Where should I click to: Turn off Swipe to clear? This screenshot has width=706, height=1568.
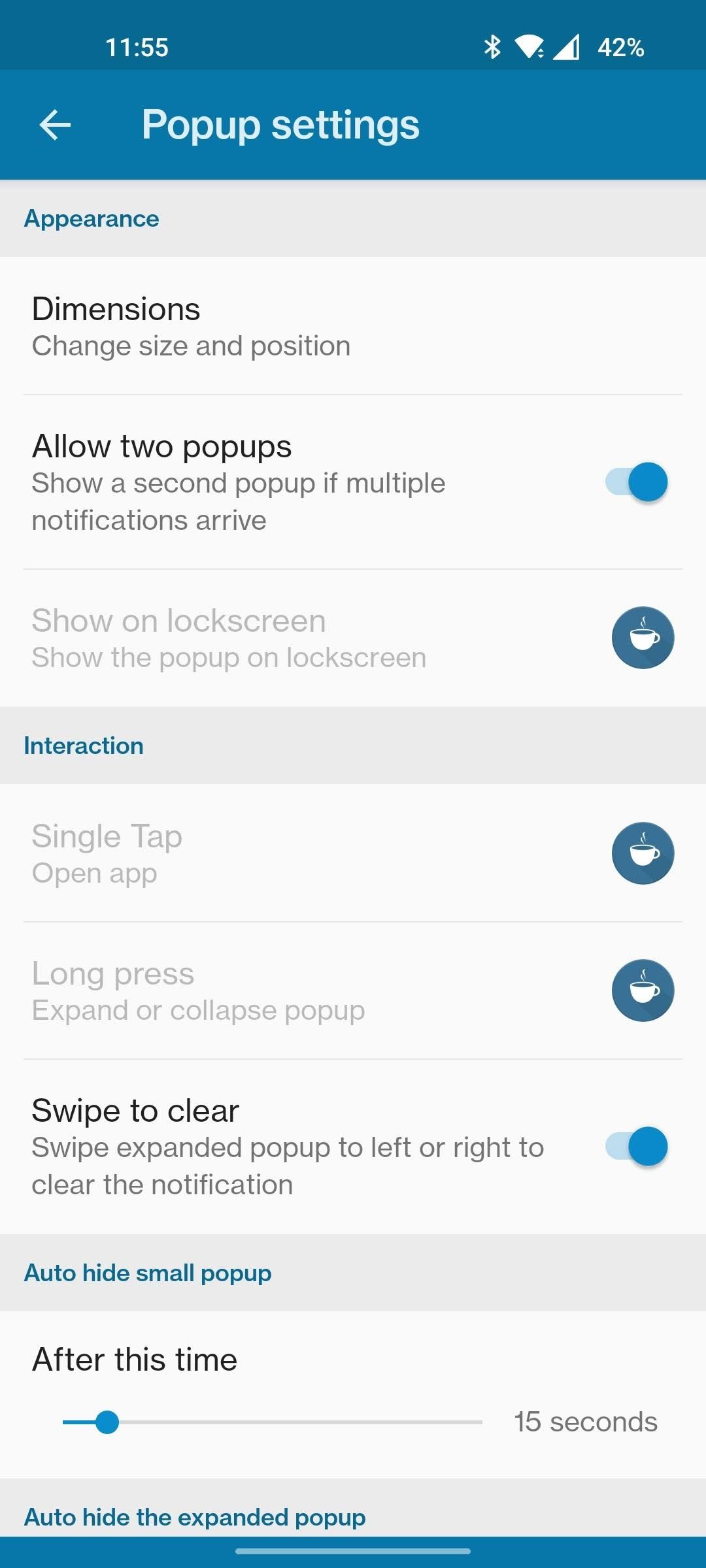[x=636, y=1147]
